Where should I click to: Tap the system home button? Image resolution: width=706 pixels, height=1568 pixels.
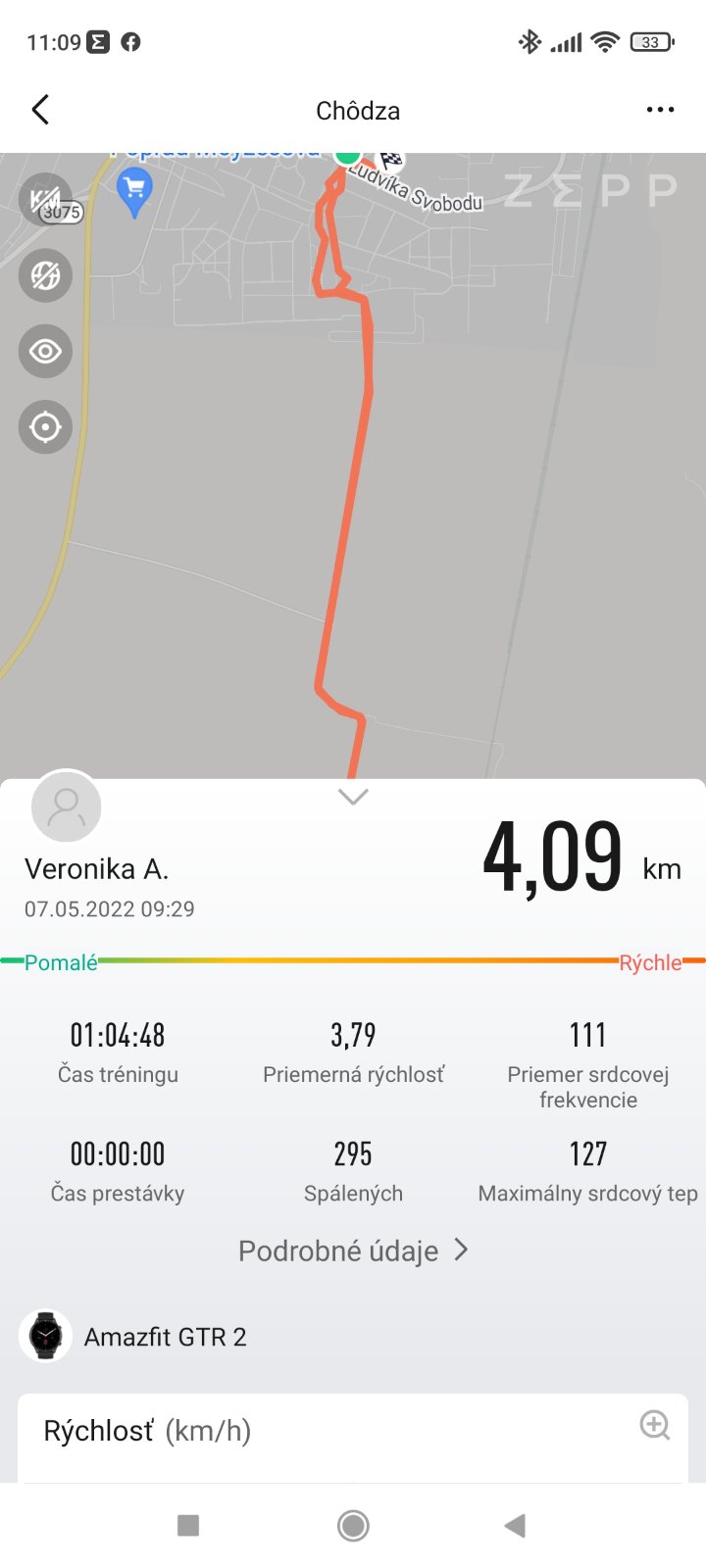pyautogui.click(x=353, y=1525)
